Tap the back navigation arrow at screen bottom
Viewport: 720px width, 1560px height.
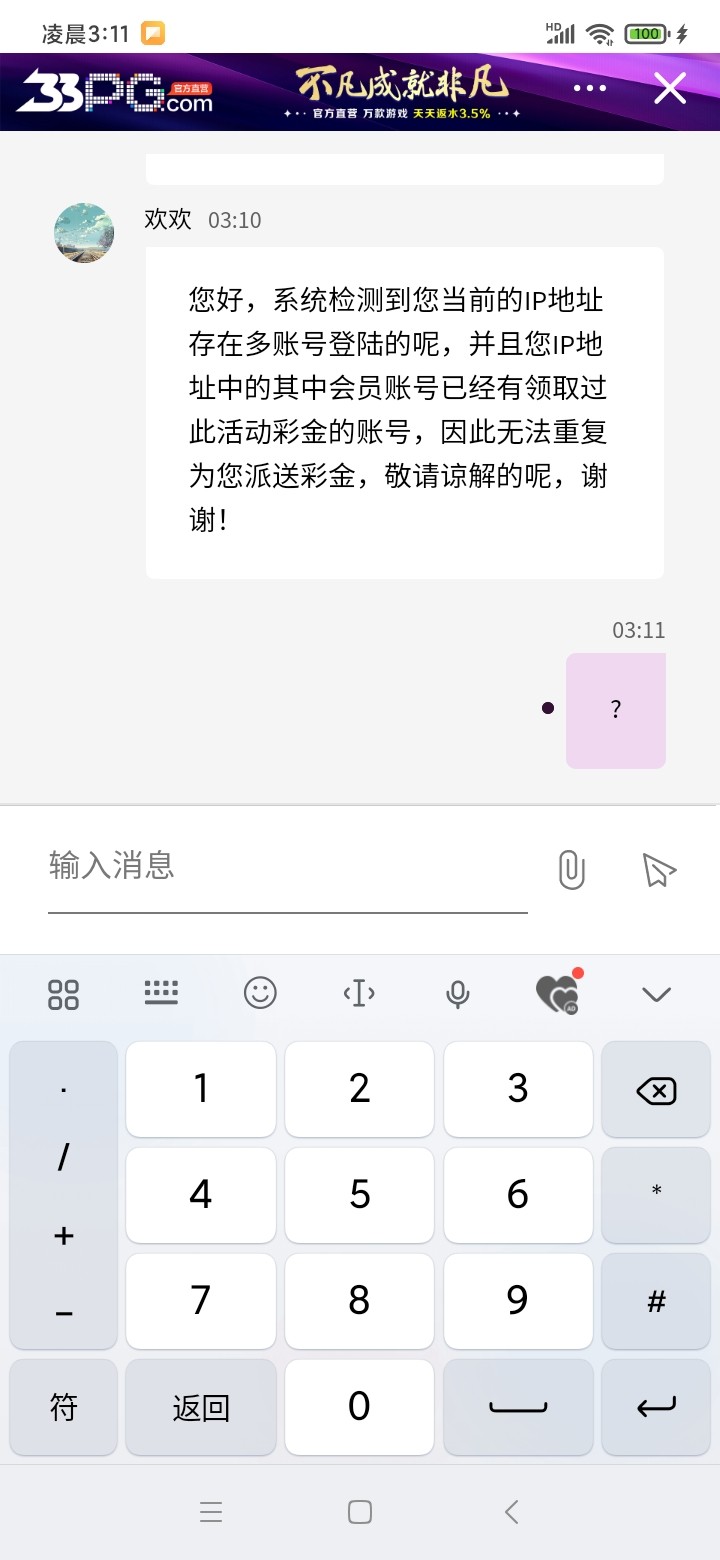pos(511,1512)
